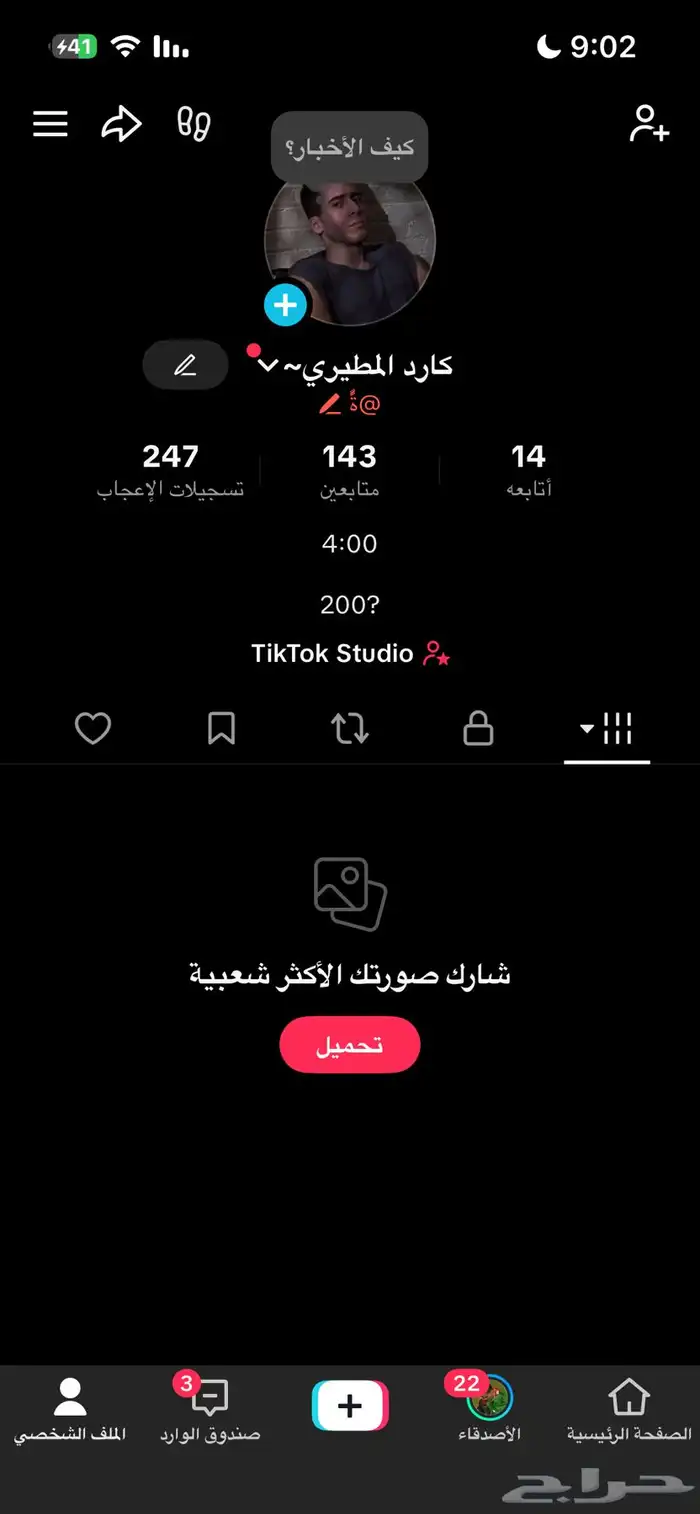The image size is (700, 1514).
Task: Switch to the saved bookmarks tab
Action: (221, 730)
